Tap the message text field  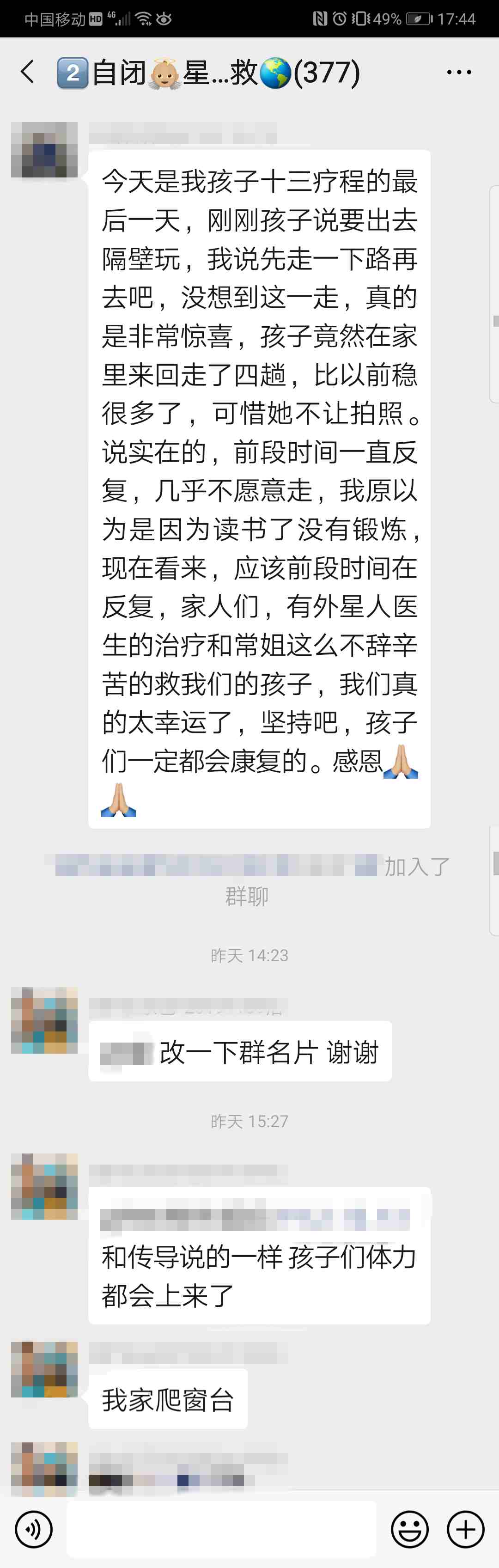(221, 1528)
